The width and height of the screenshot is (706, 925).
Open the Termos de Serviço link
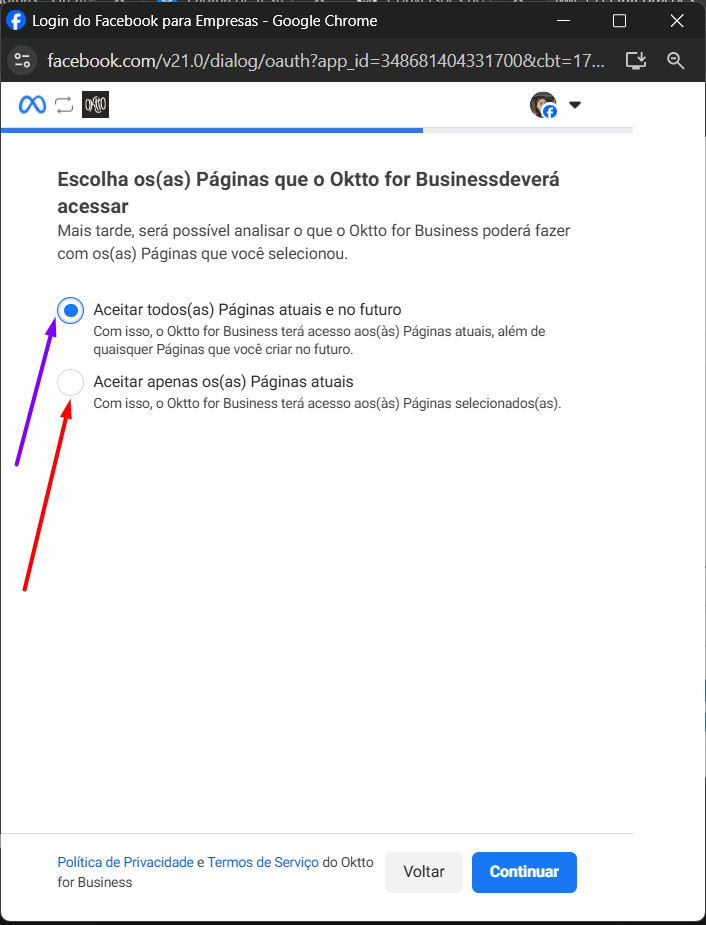(263, 862)
